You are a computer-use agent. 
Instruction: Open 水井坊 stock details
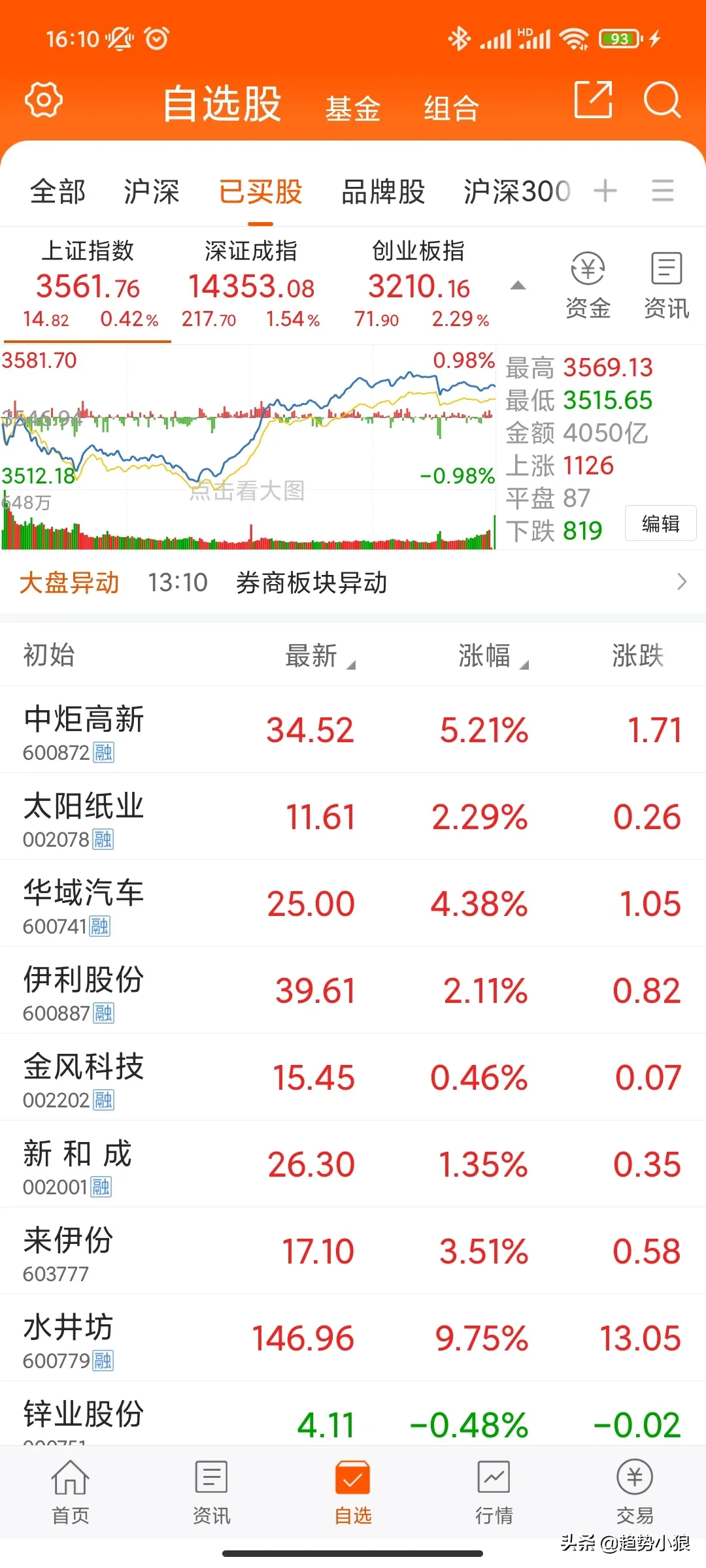click(x=69, y=1337)
